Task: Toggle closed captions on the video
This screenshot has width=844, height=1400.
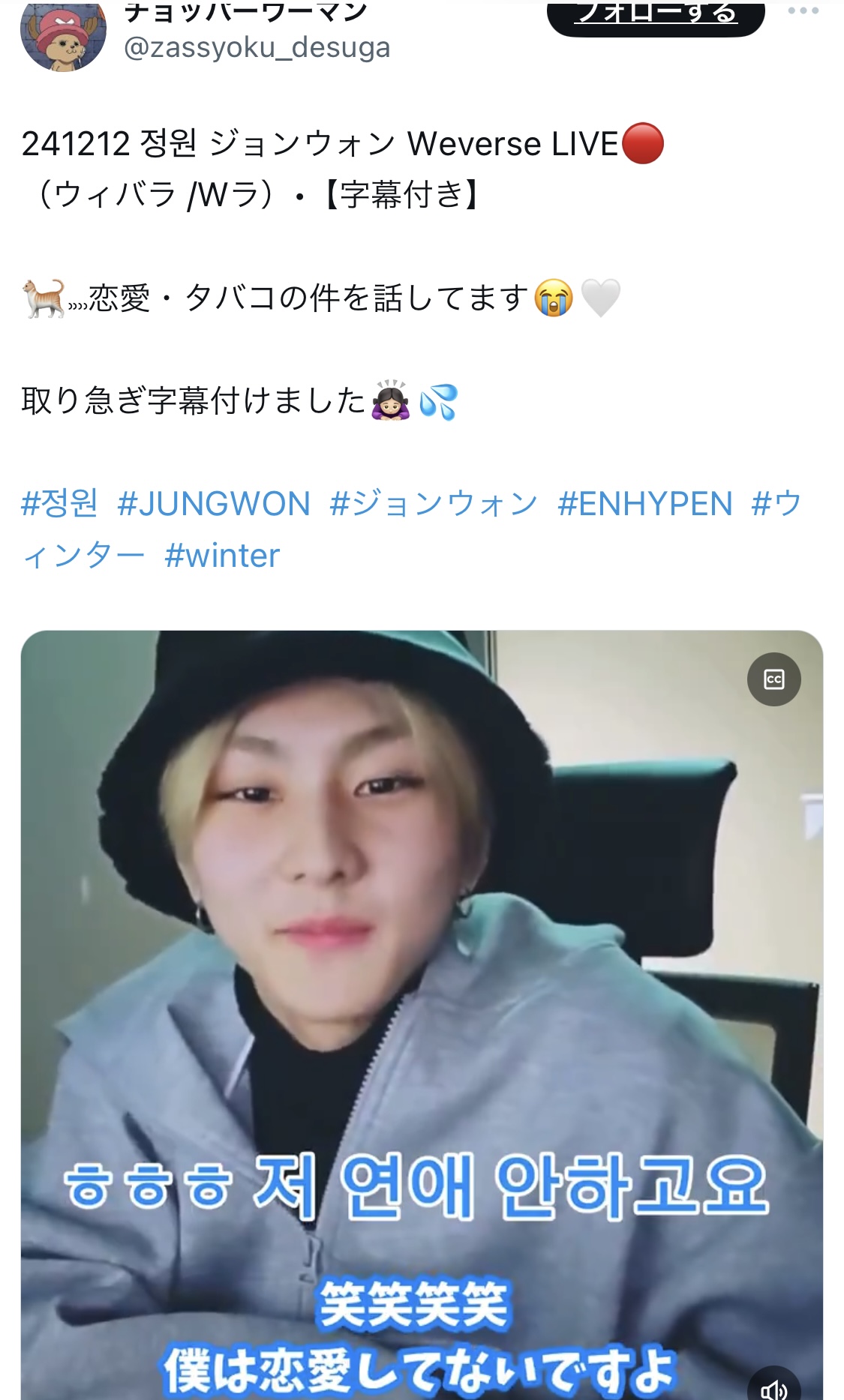Action: (x=773, y=679)
